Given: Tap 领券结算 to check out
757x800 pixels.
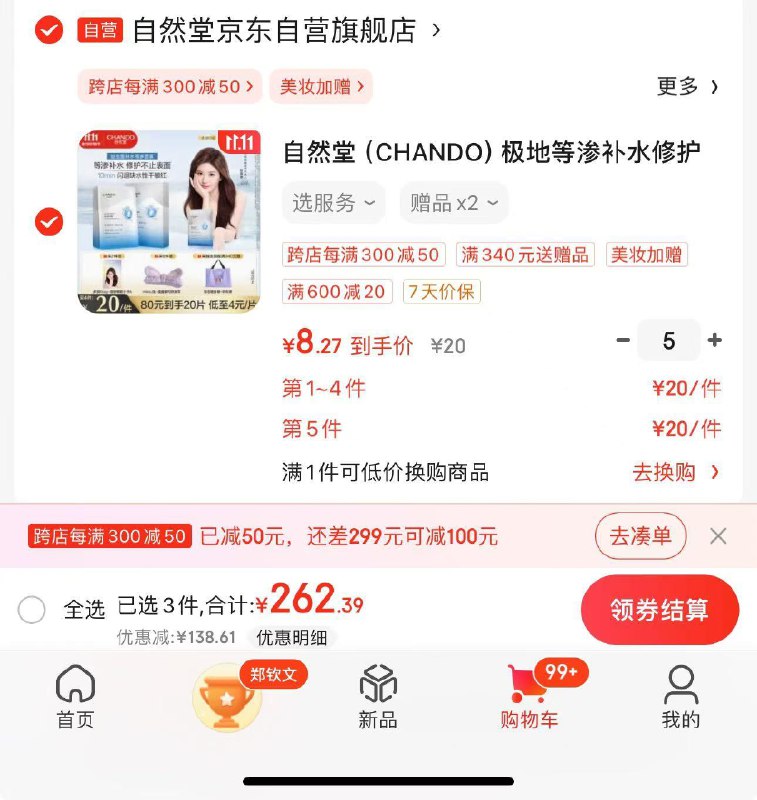Looking at the screenshot, I should [659, 610].
